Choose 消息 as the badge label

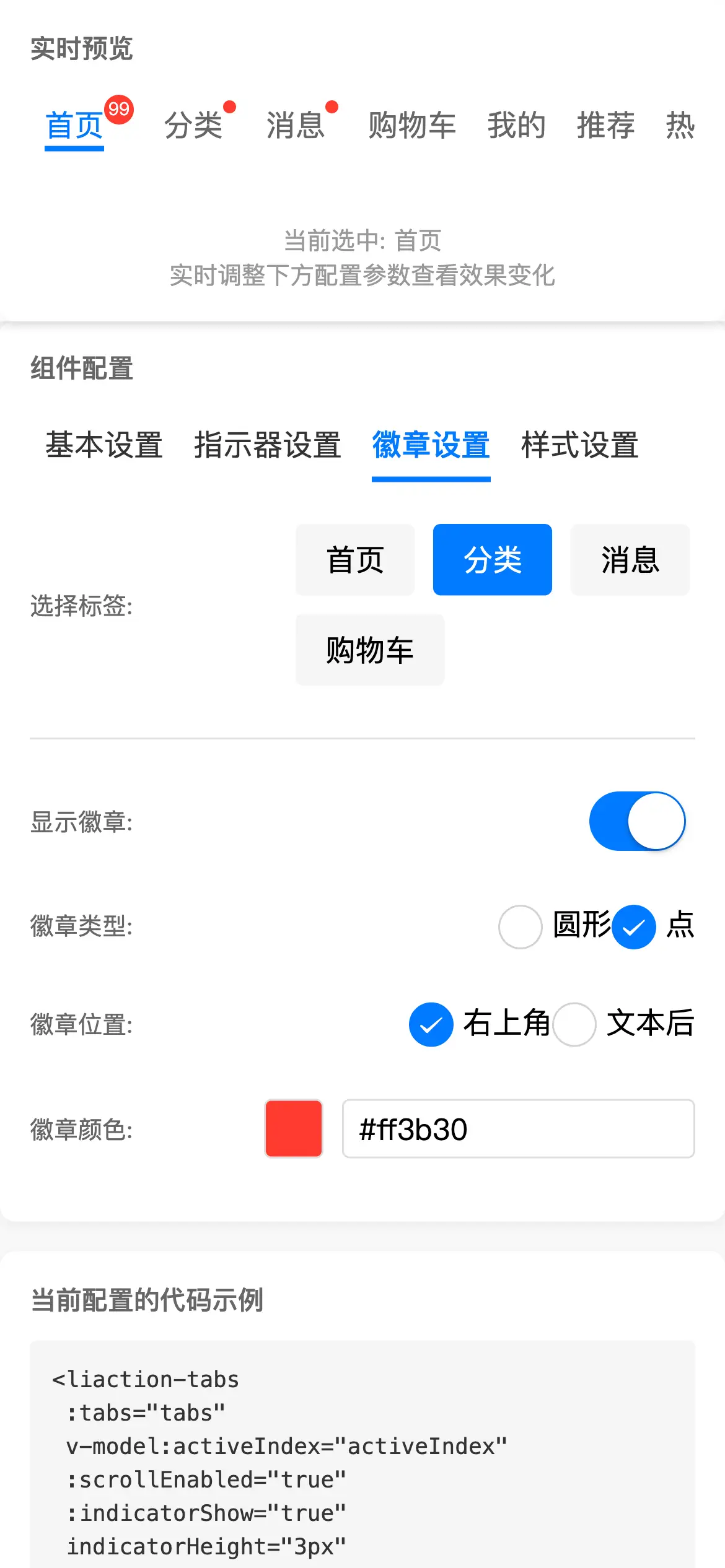630,560
